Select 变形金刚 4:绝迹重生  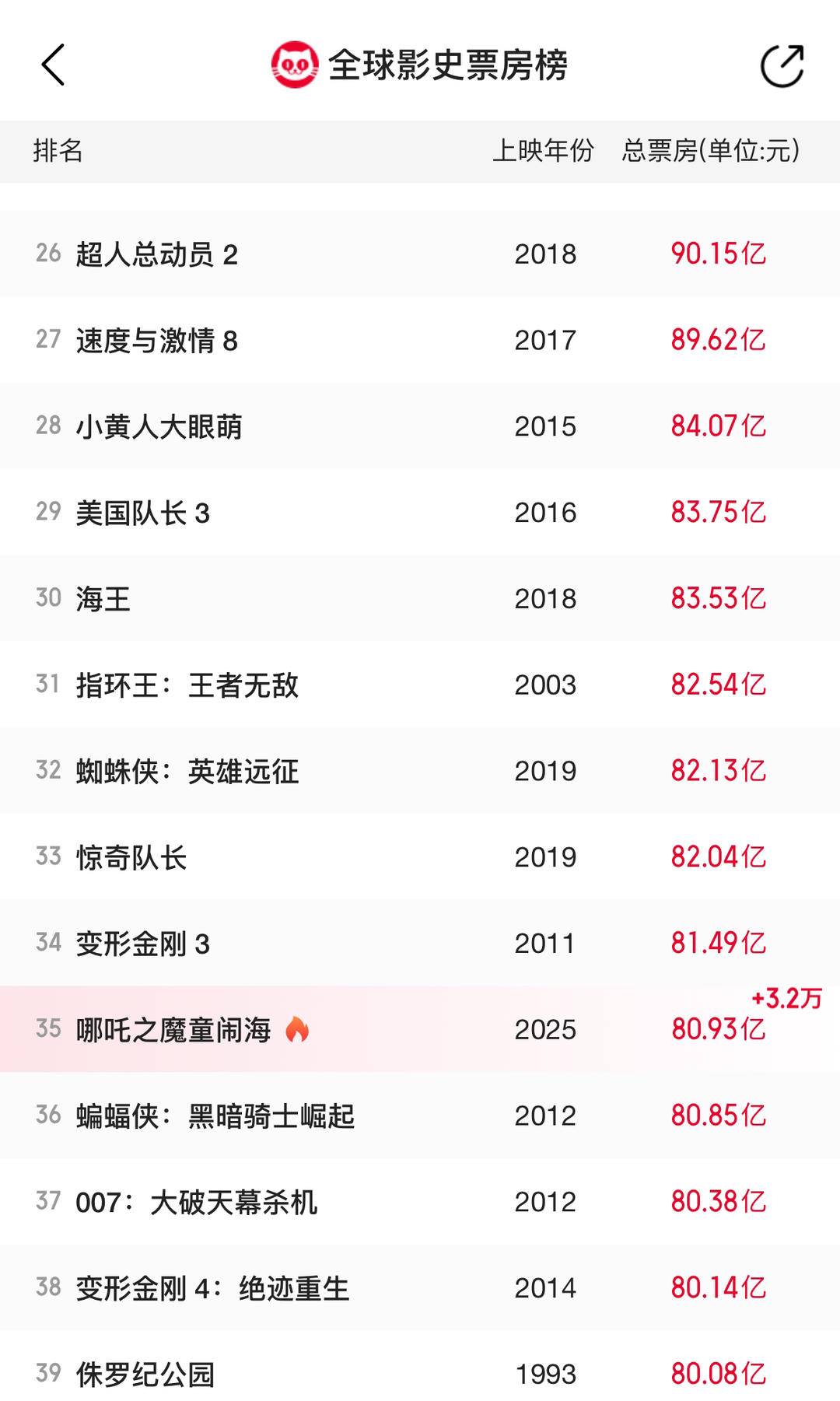click(x=420, y=1288)
